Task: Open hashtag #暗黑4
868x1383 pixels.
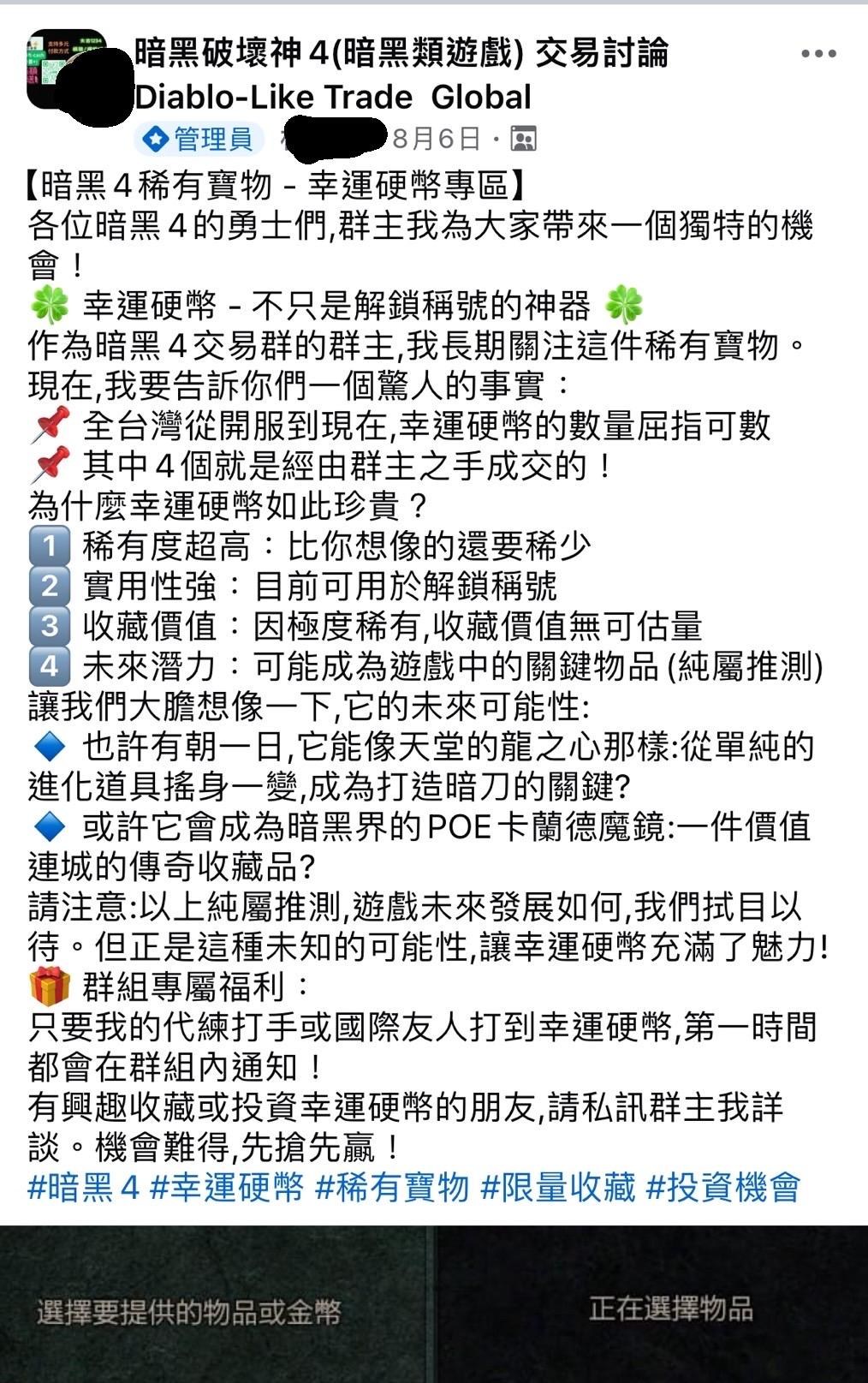Action: click(83, 1188)
